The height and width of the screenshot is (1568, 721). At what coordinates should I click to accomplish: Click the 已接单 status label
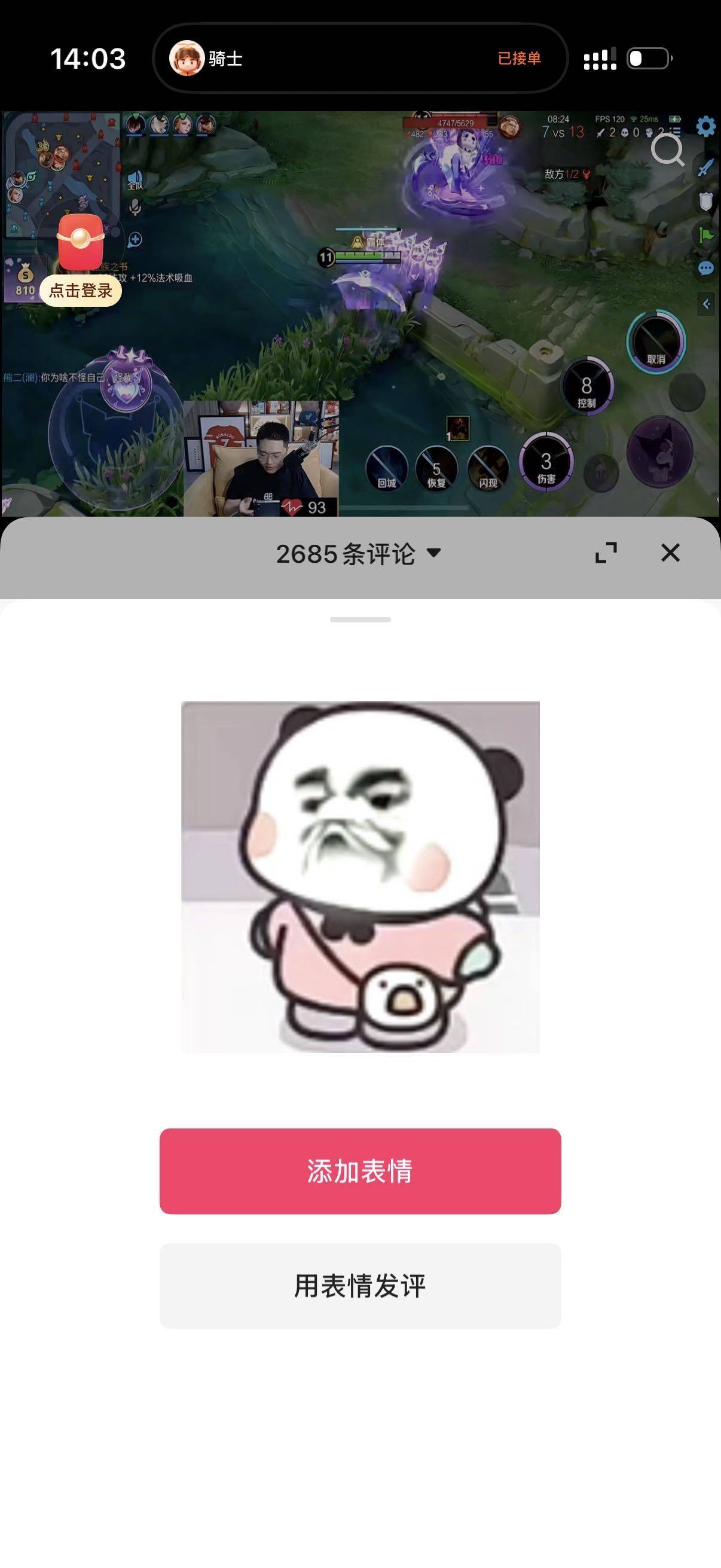521,59
